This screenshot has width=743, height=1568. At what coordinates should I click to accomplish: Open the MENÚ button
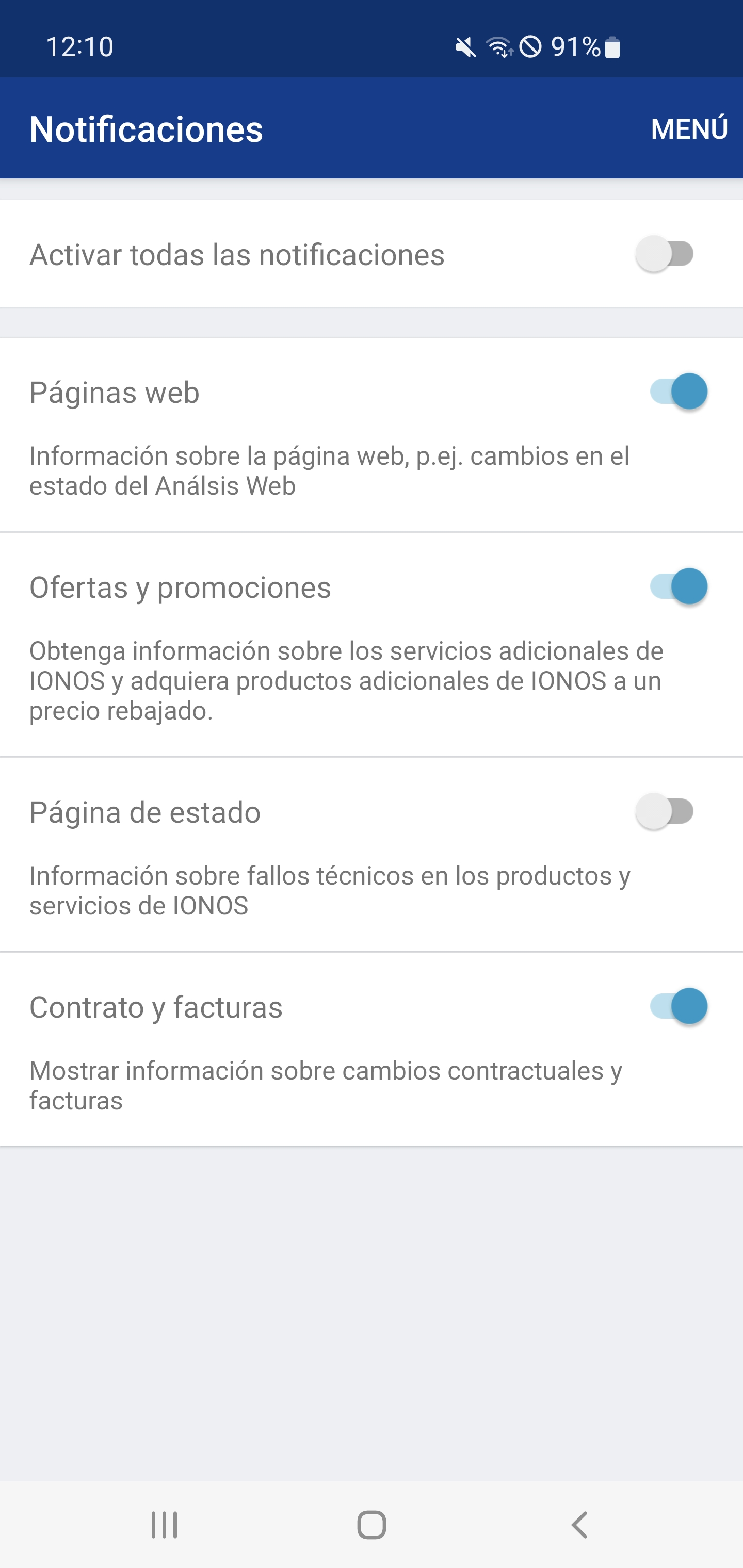[x=689, y=129]
